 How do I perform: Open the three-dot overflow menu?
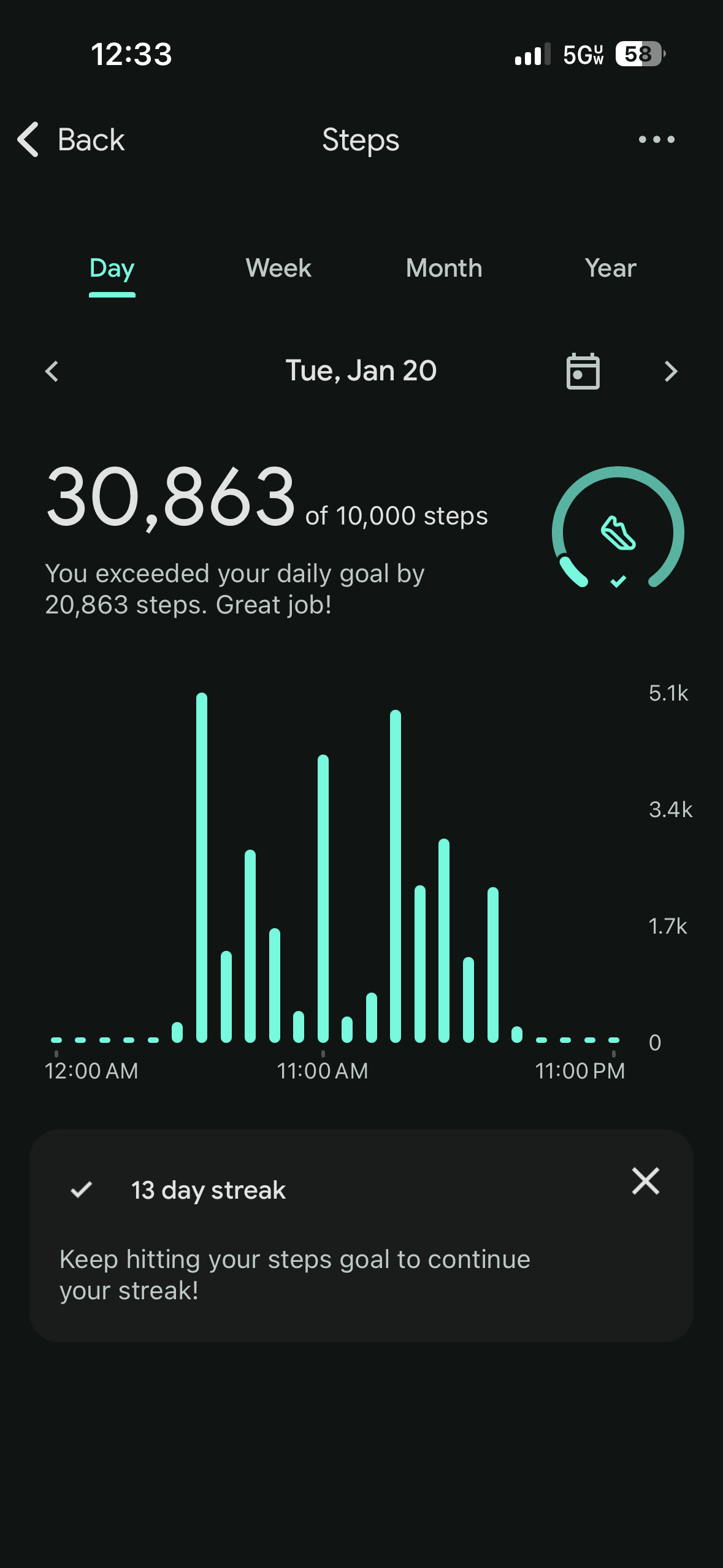[x=656, y=140]
